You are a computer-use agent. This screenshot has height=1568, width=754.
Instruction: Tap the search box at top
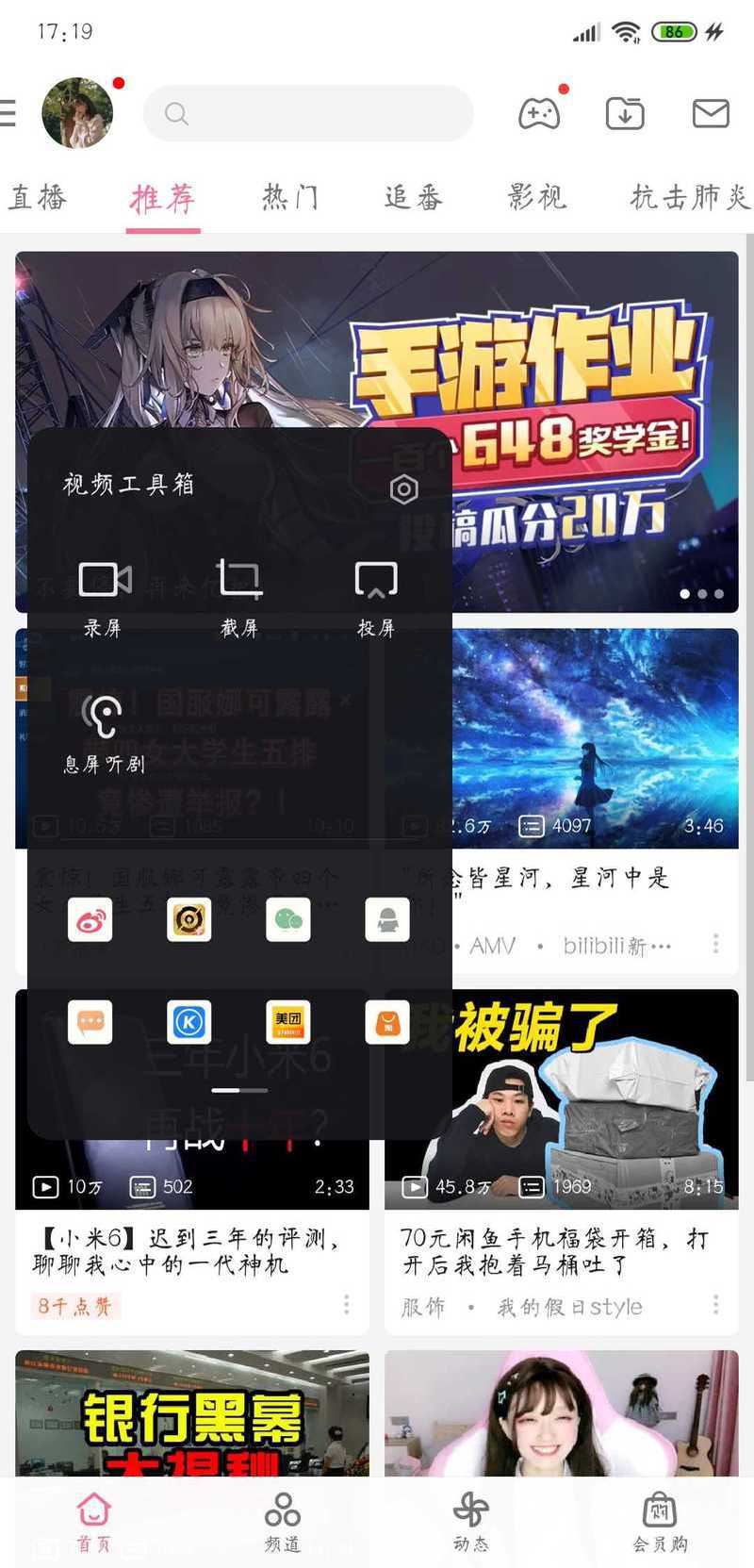point(308,114)
